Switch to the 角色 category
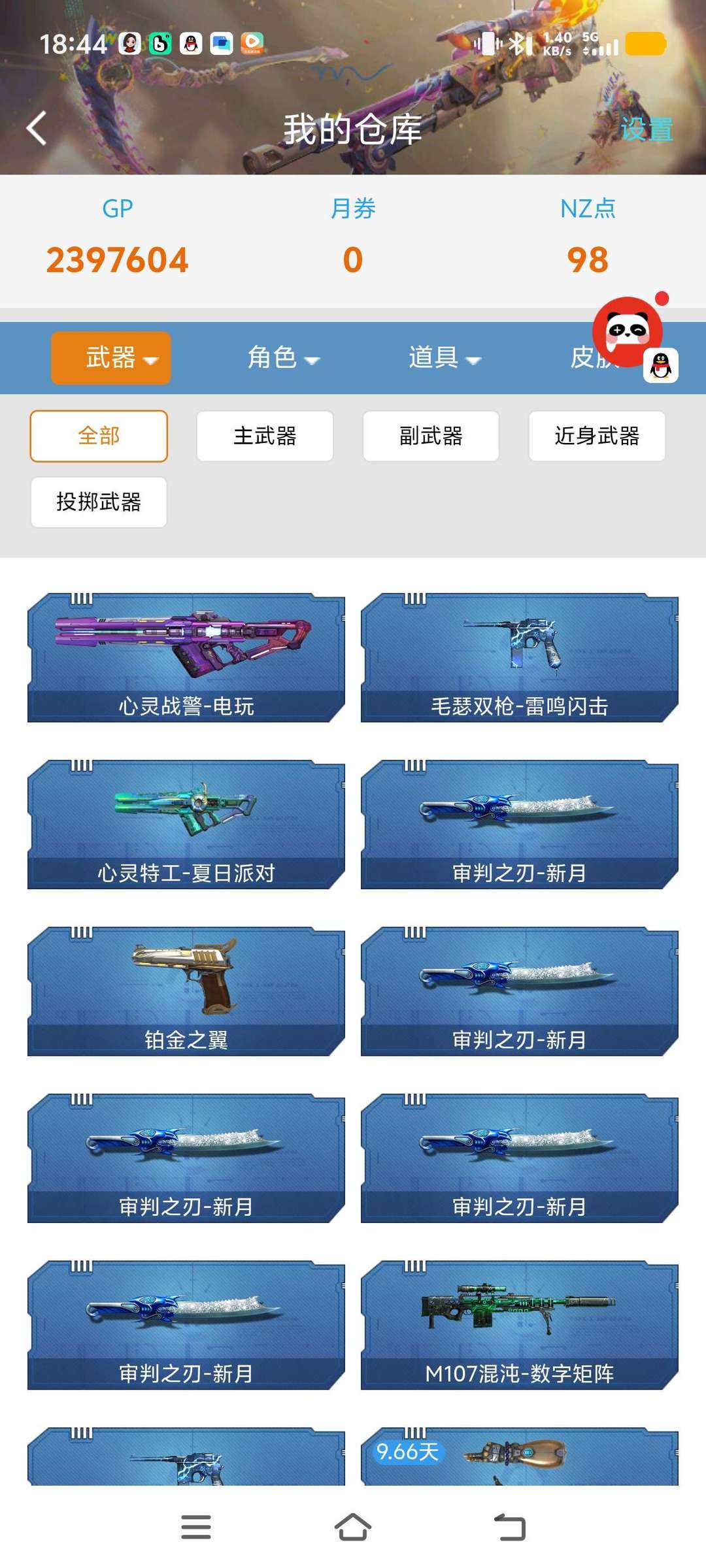This screenshot has height=1568, width=706. (x=282, y=358)
